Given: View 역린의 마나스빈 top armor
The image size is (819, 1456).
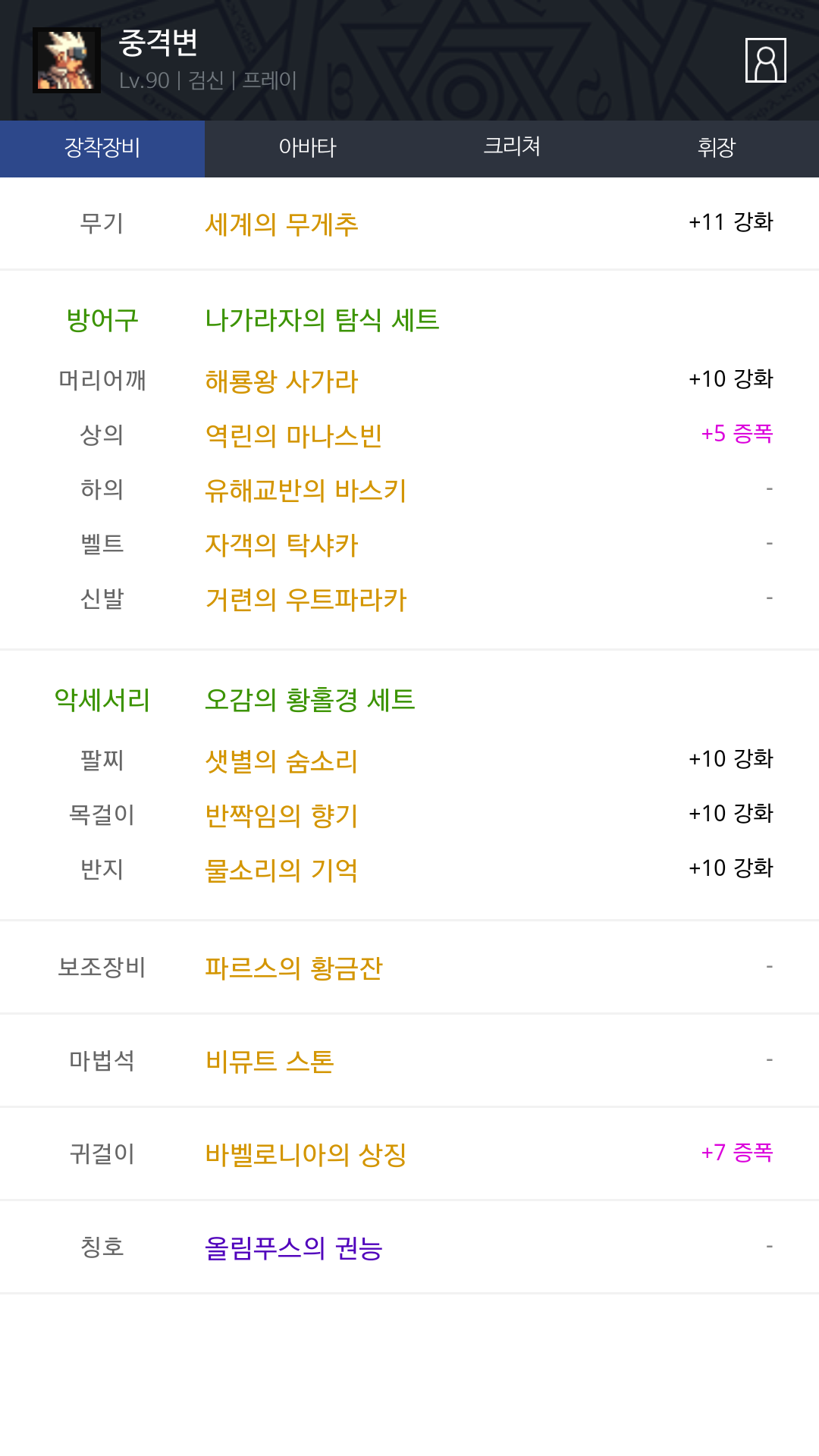Looking at the screenshot, I should (x=293, y=436).
